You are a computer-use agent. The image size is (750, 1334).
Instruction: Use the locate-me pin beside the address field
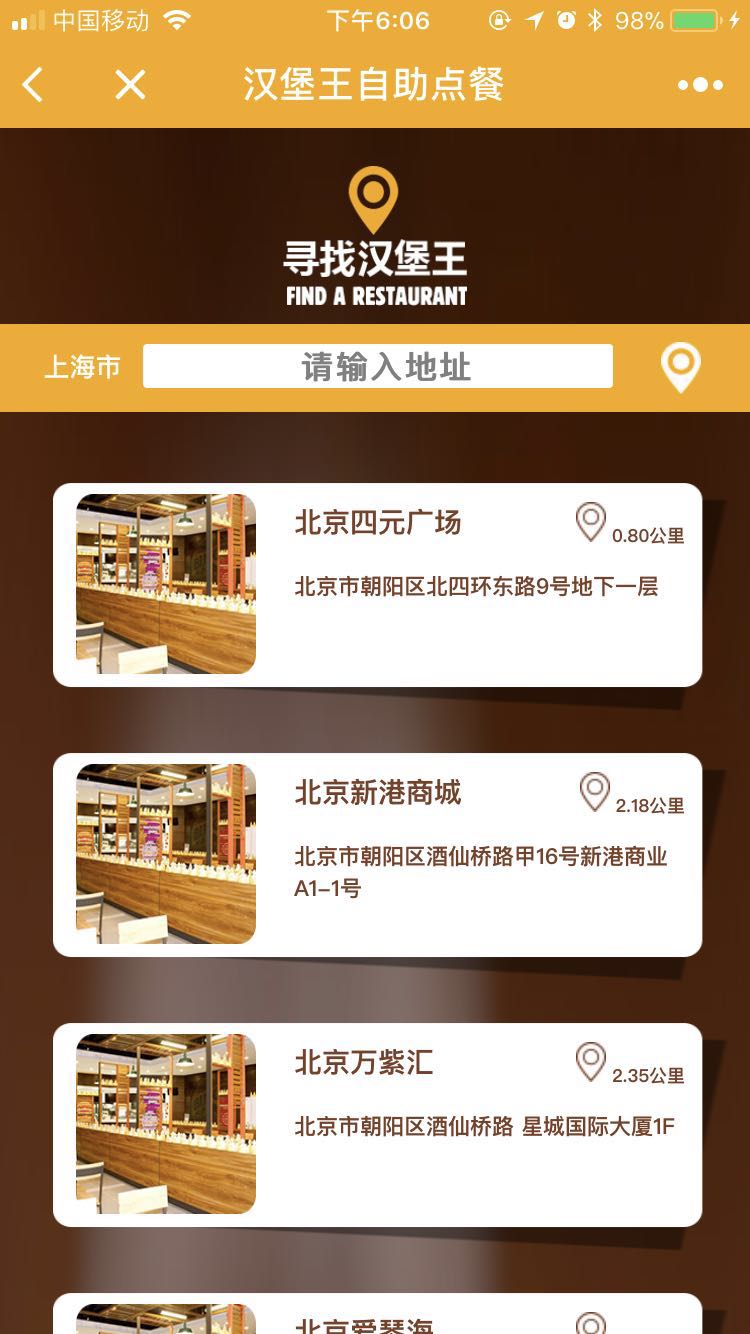[x=681, y=367]
